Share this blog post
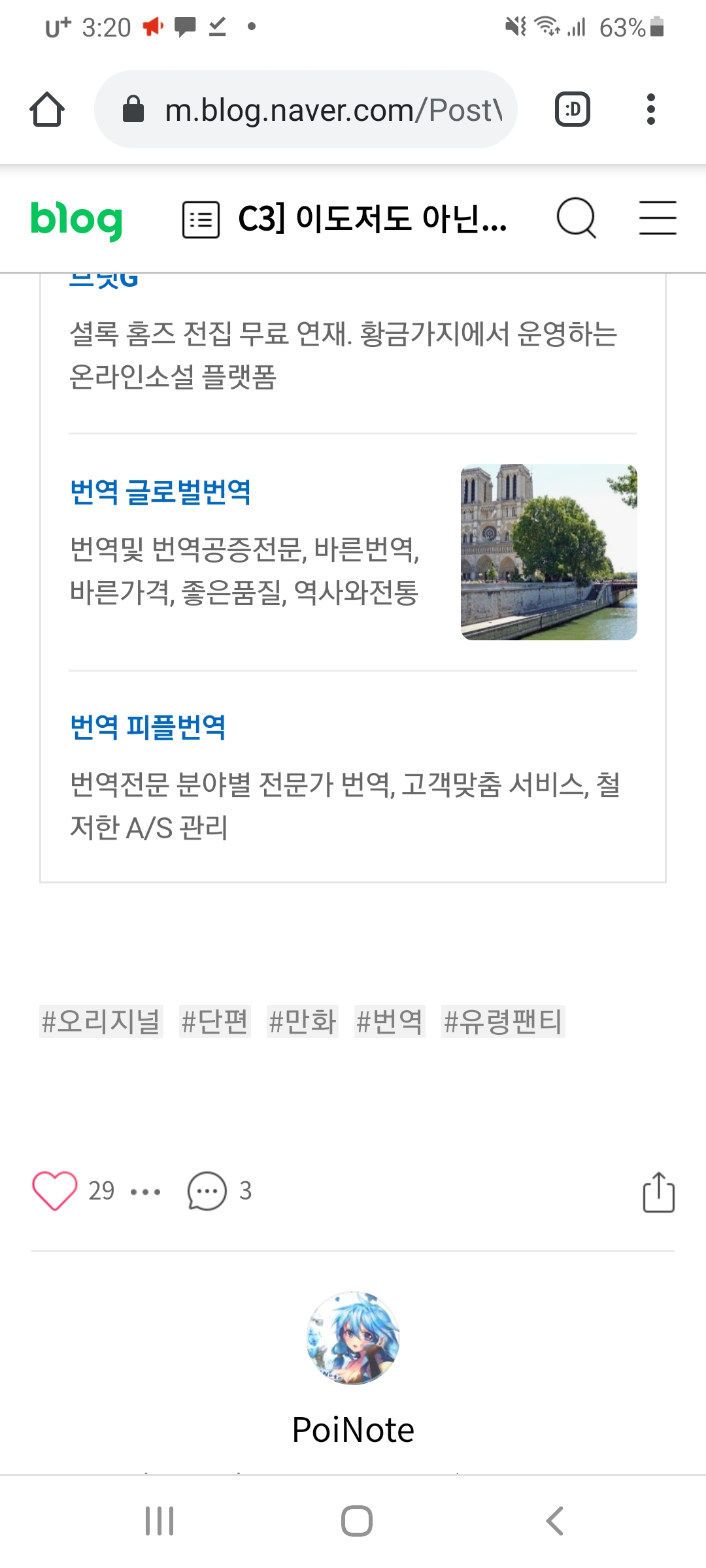Image resolution: width=706 pixels, height=1568 pixels. coord(658,1192)
